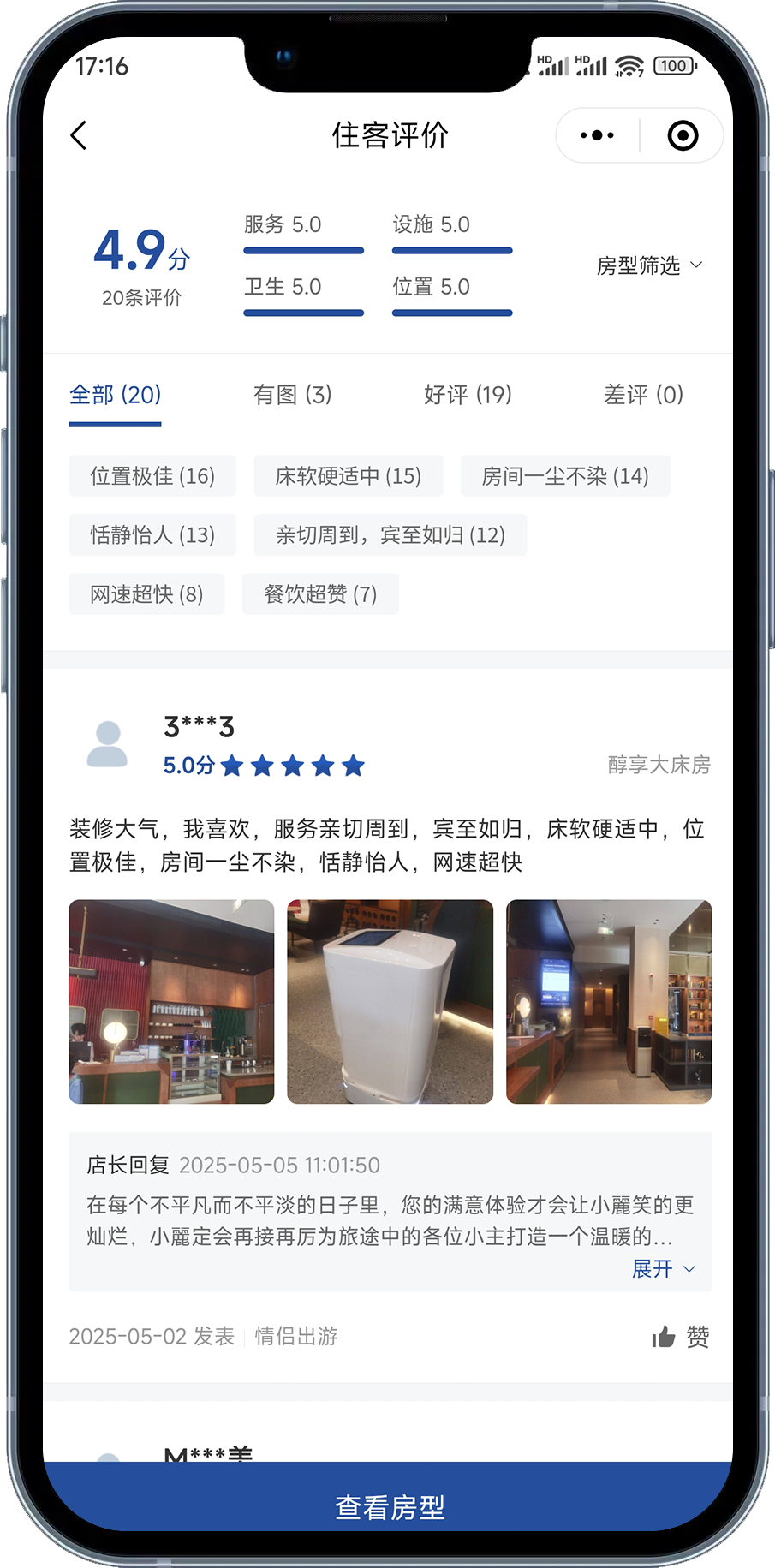Expand the manager reply with 展开

pyautogui.click(x=653, y=1269)
